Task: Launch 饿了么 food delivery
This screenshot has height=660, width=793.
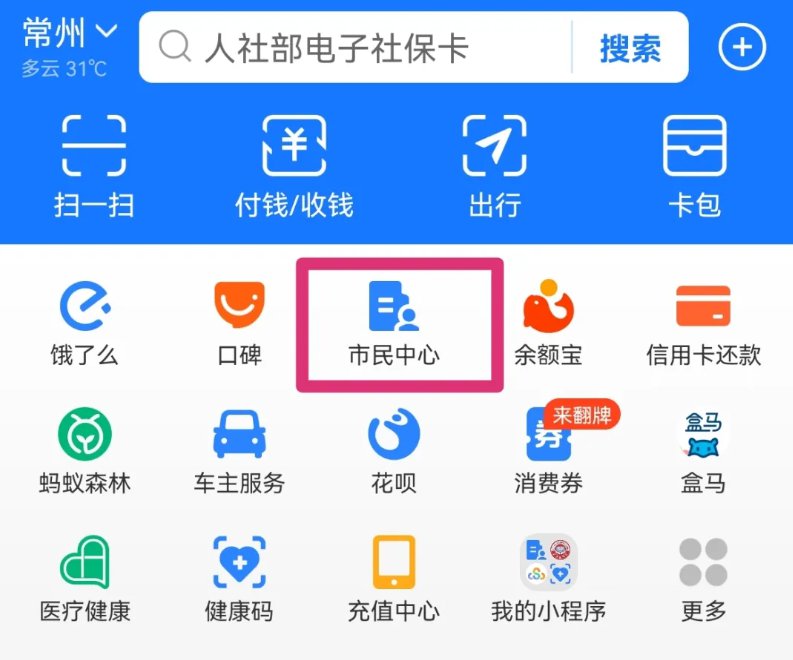Action: (84, 322)
